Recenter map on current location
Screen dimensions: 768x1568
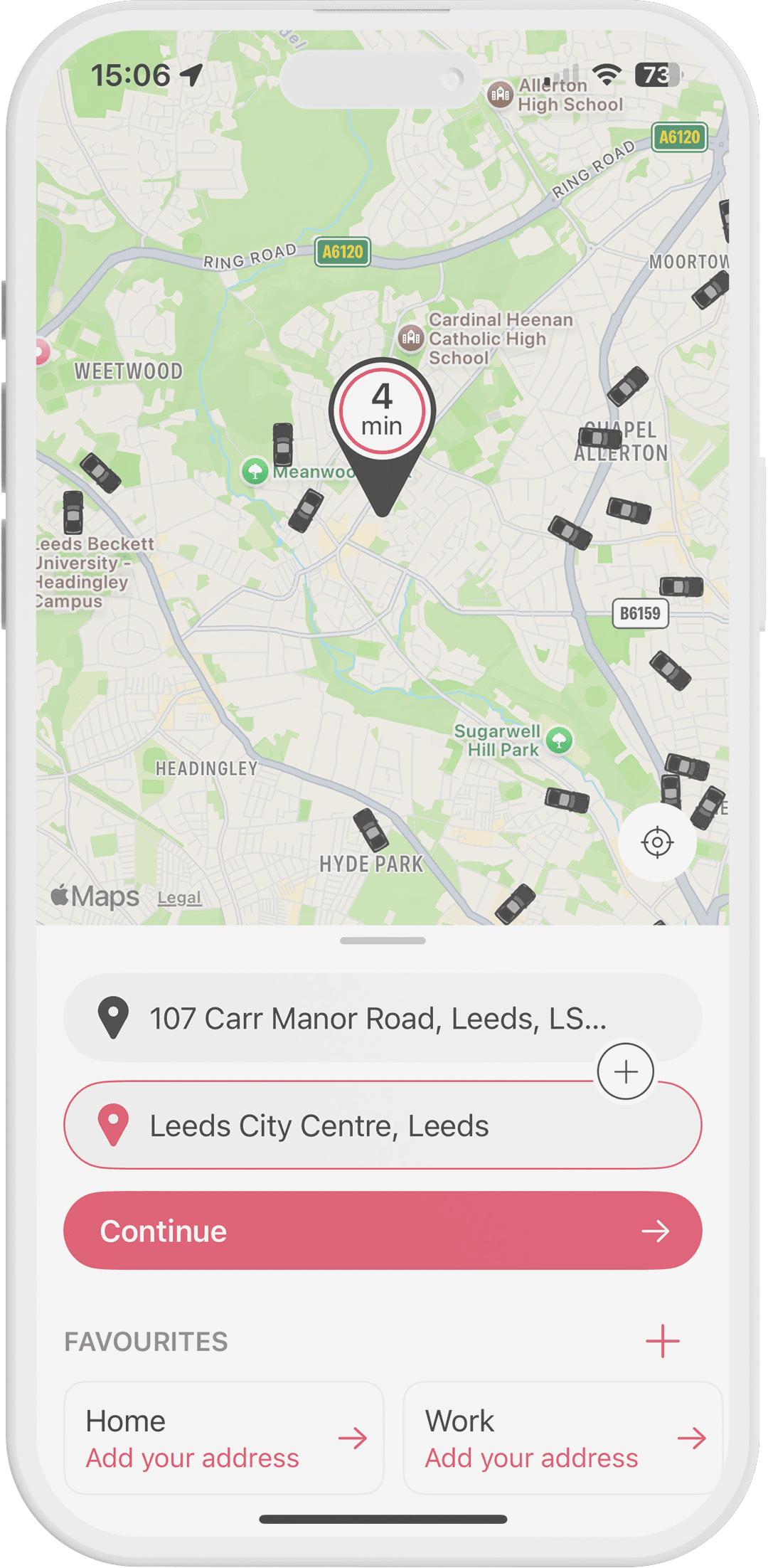[657, 842]
